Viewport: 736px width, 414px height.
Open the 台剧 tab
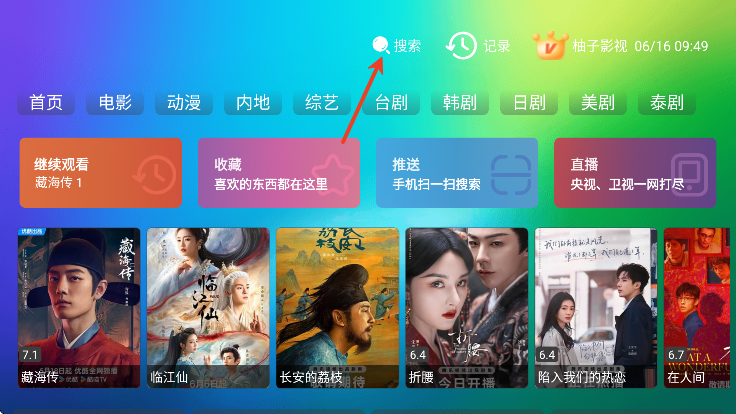391,103
